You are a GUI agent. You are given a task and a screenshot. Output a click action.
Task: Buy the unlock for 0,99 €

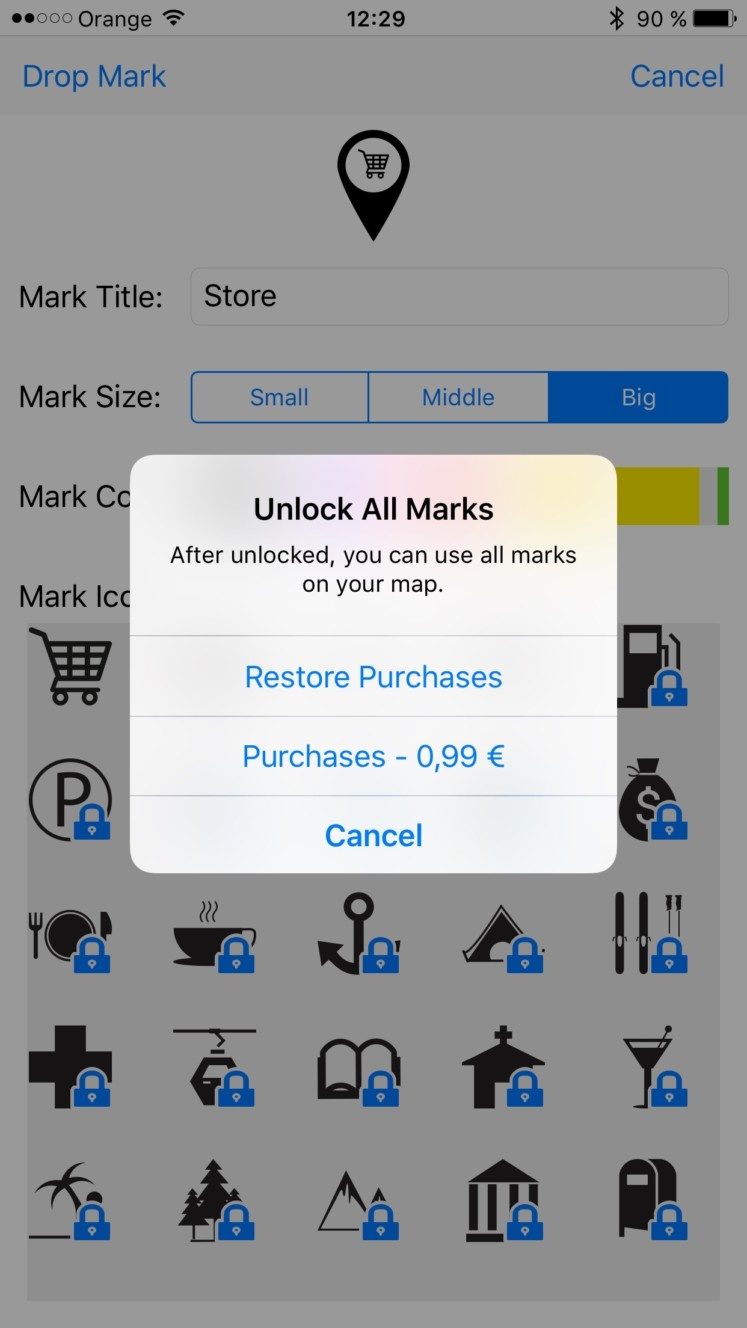373,756
